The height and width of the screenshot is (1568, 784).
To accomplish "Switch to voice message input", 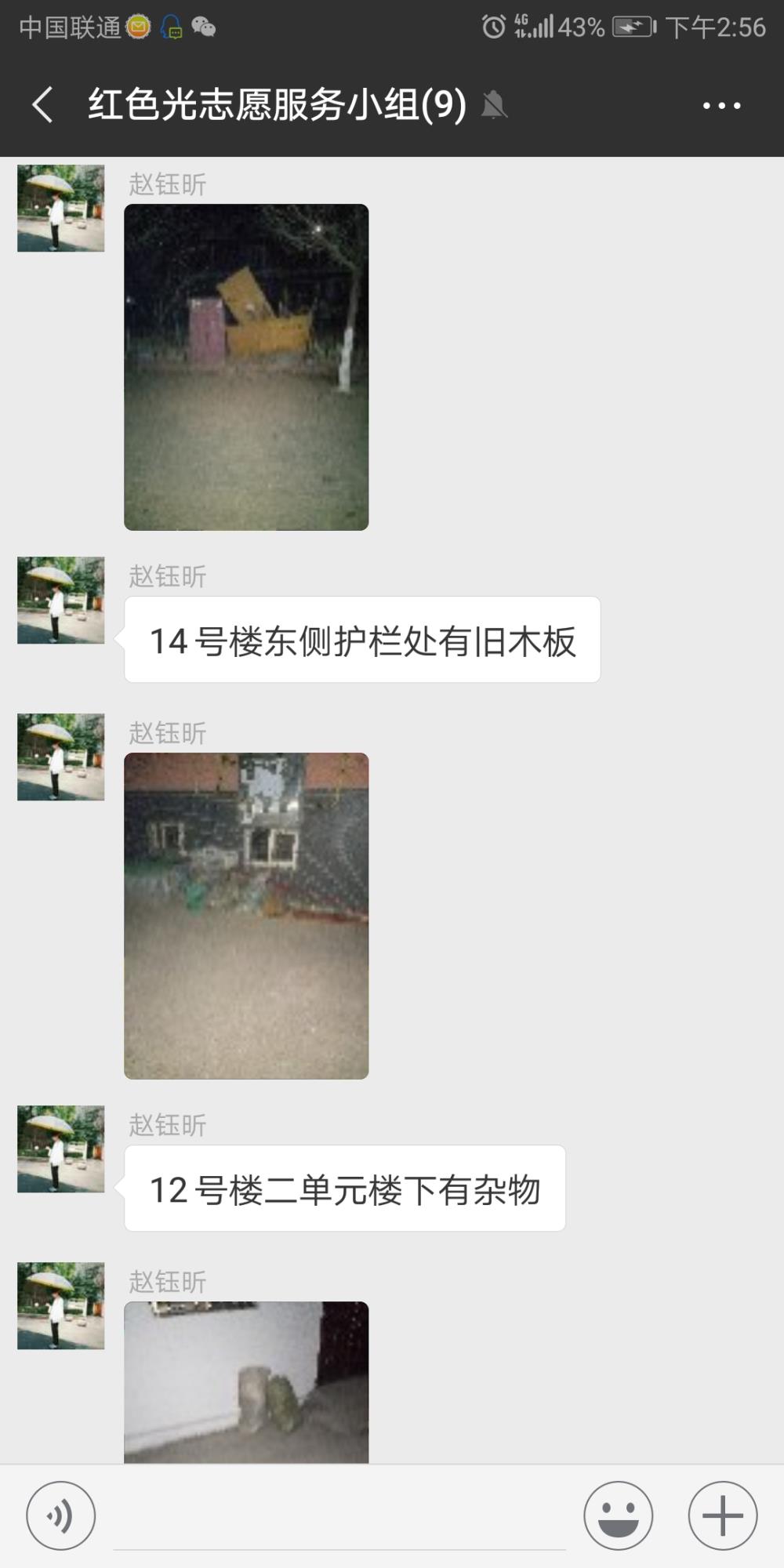I will (x=61, y=1515).
